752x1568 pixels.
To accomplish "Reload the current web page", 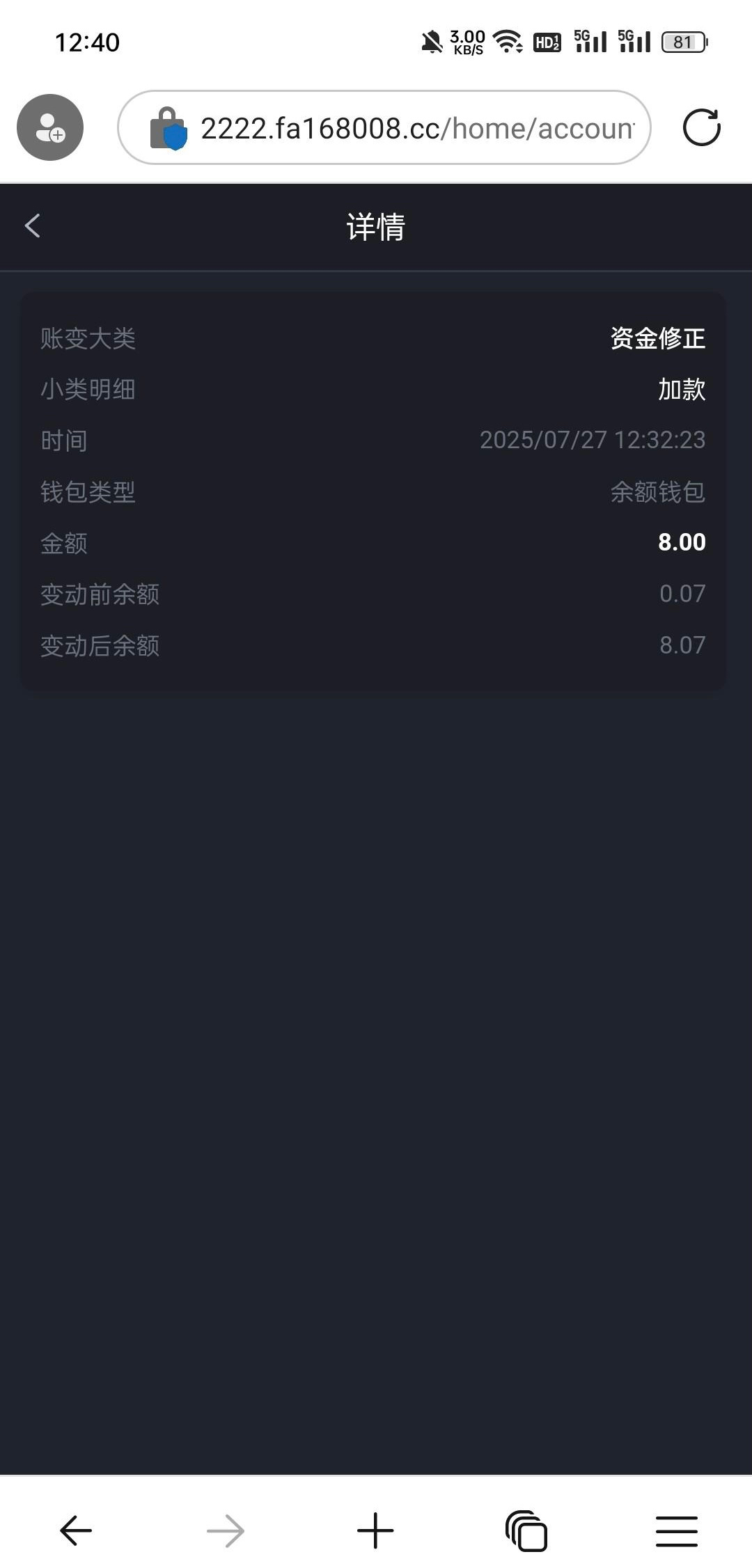I will click(701, 128).
